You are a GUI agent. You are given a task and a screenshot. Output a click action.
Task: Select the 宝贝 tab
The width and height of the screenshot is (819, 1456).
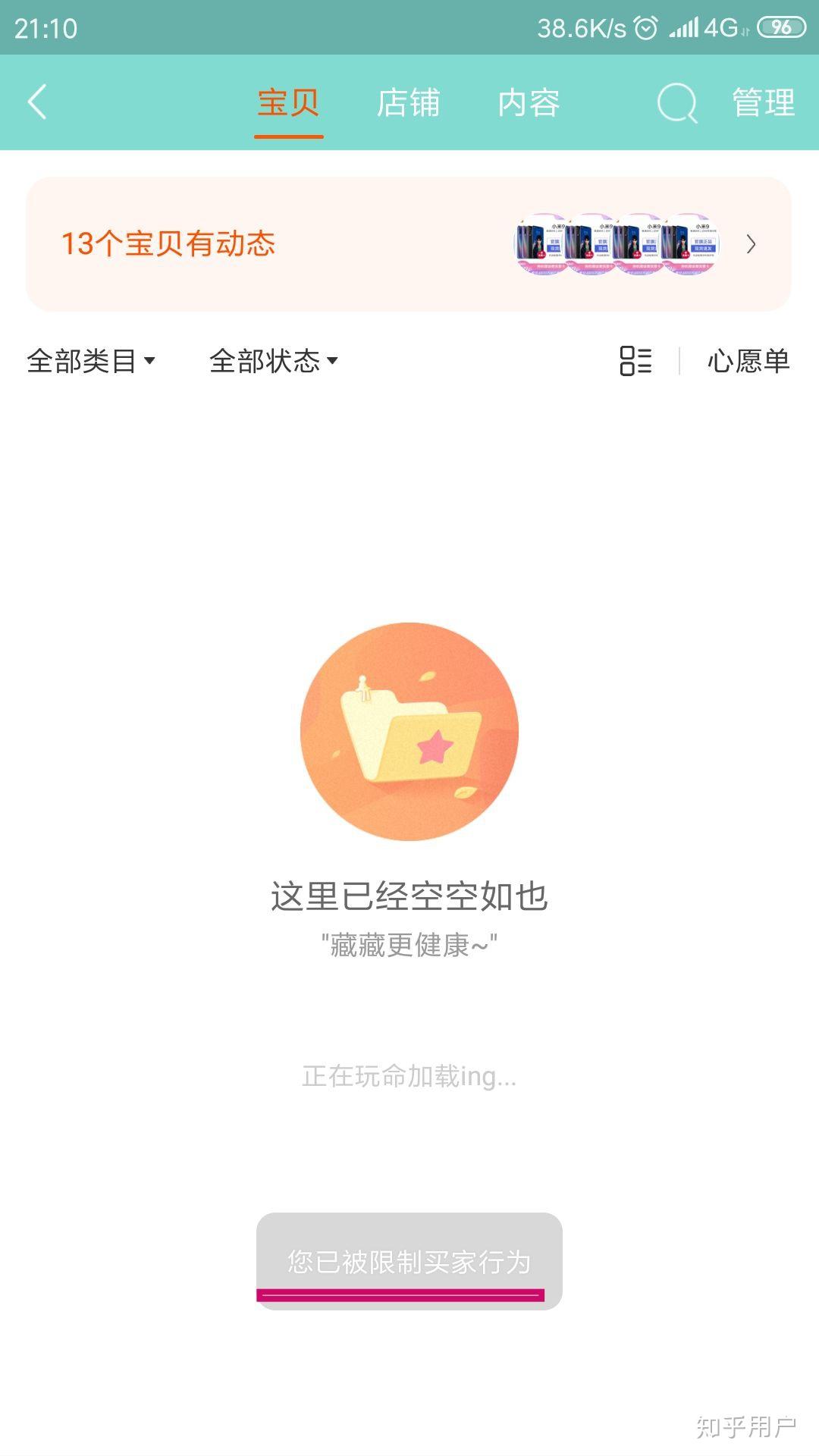coord(288,103)
